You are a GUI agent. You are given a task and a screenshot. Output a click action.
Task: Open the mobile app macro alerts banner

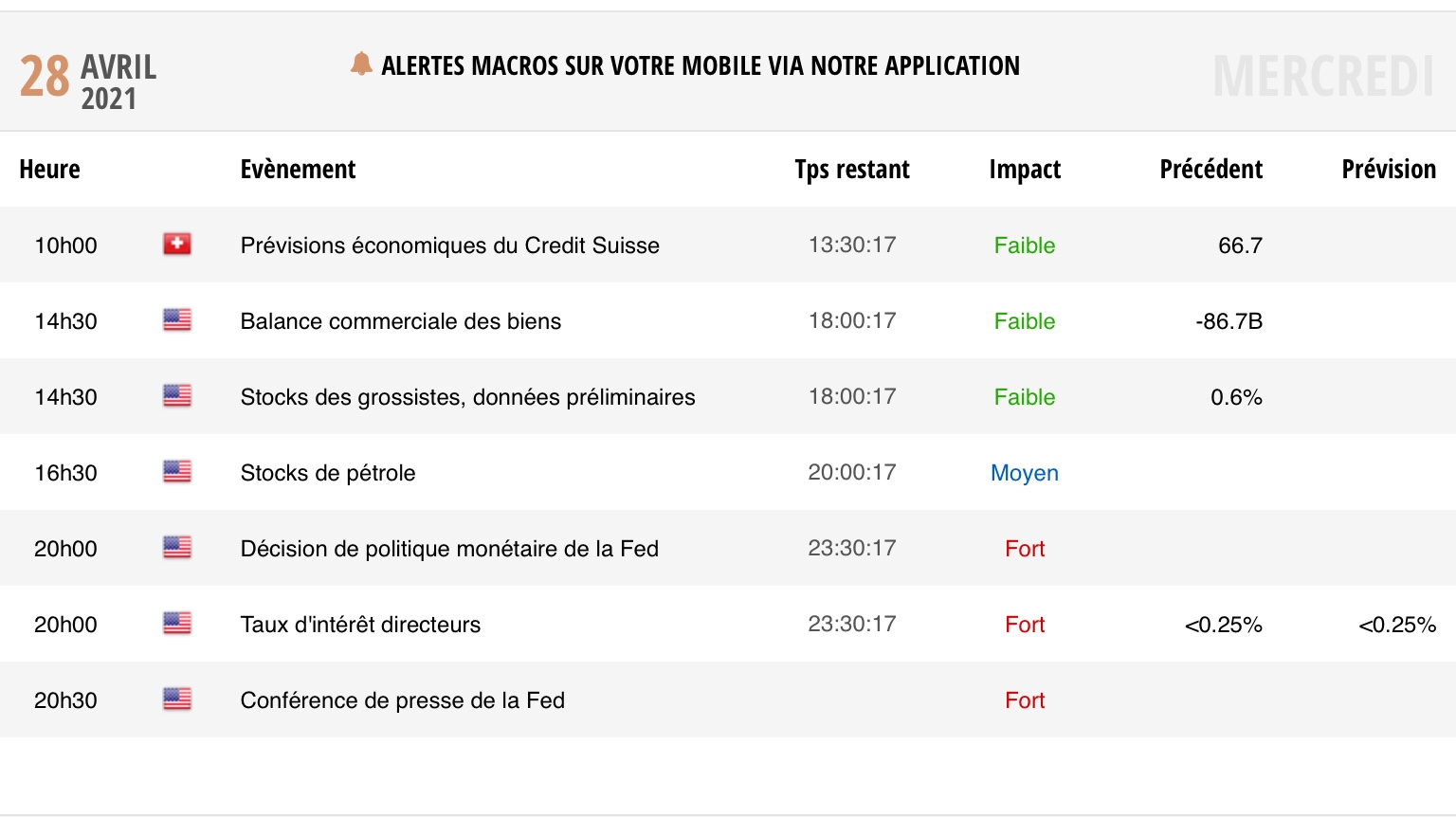pos(700,65)
